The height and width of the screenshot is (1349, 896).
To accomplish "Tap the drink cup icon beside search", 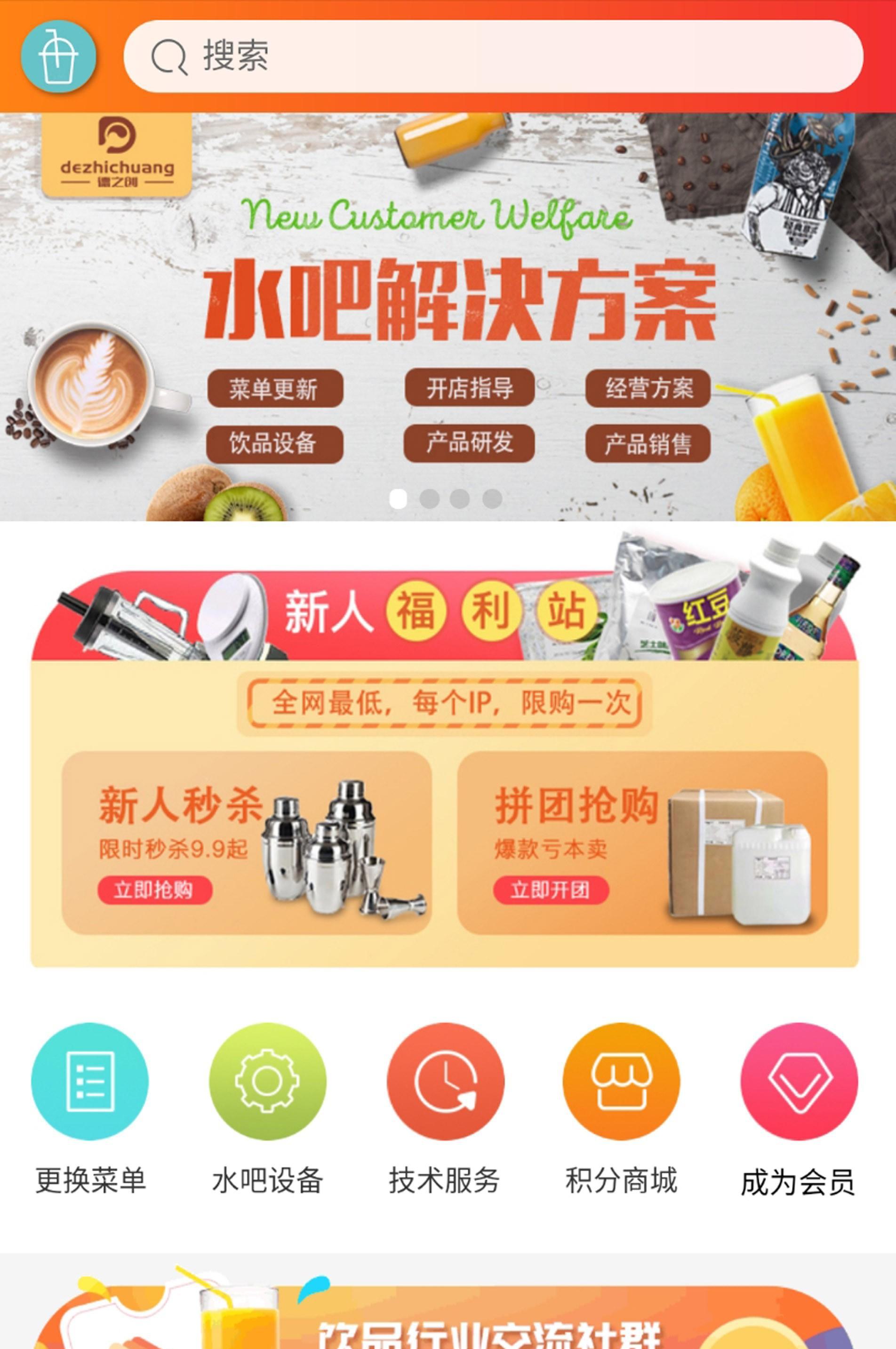I will point(58,56).
